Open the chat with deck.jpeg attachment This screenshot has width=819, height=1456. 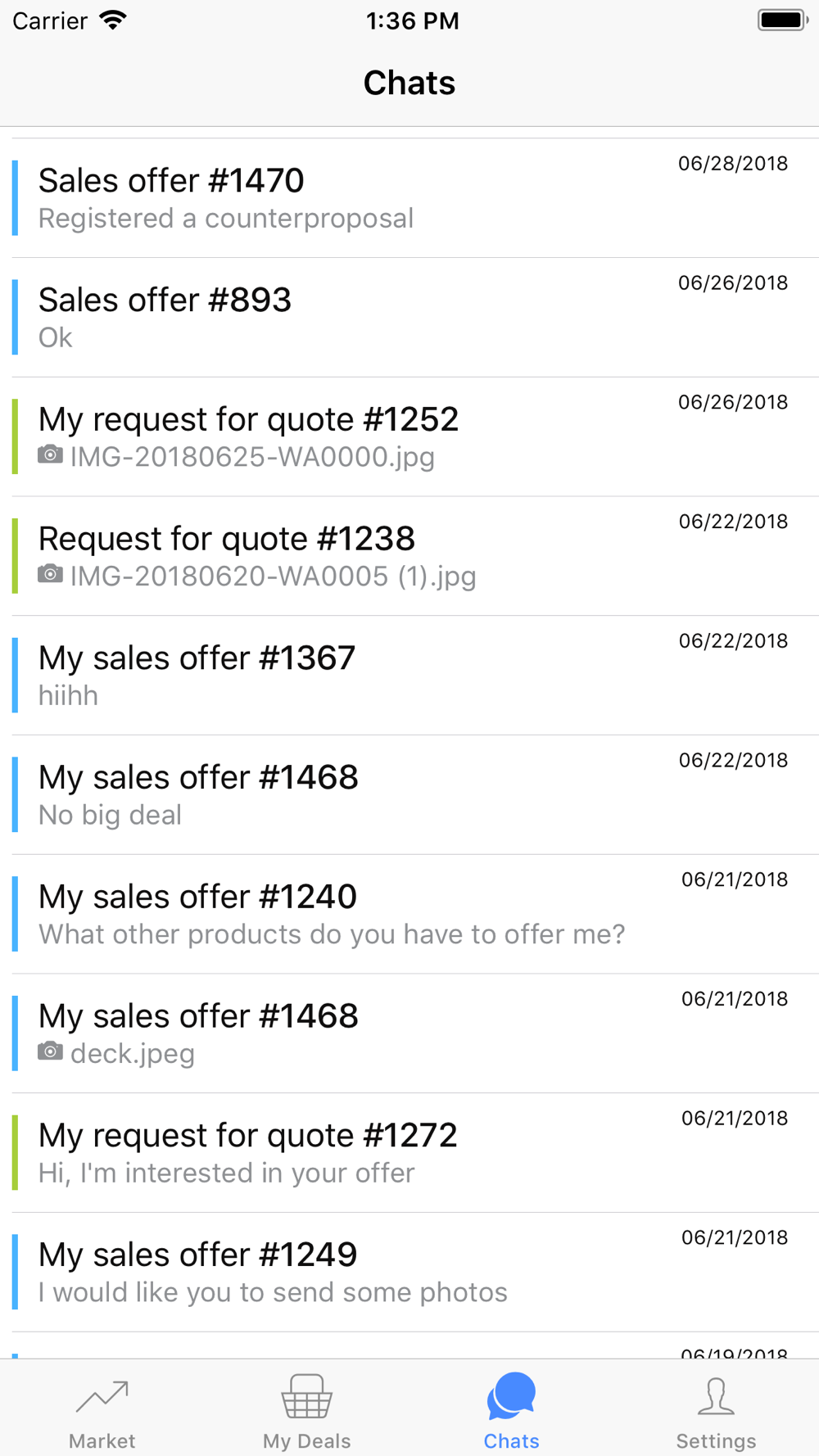click(409, 1034)
